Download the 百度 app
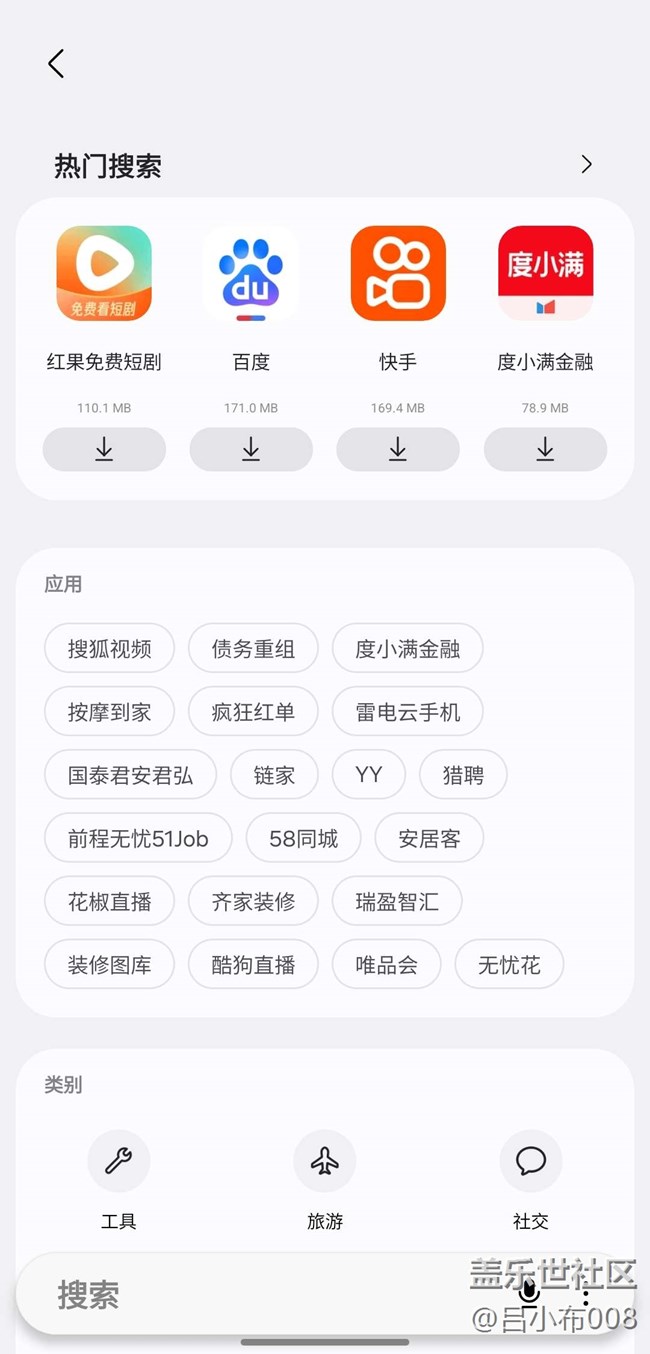 click(251, 450)
